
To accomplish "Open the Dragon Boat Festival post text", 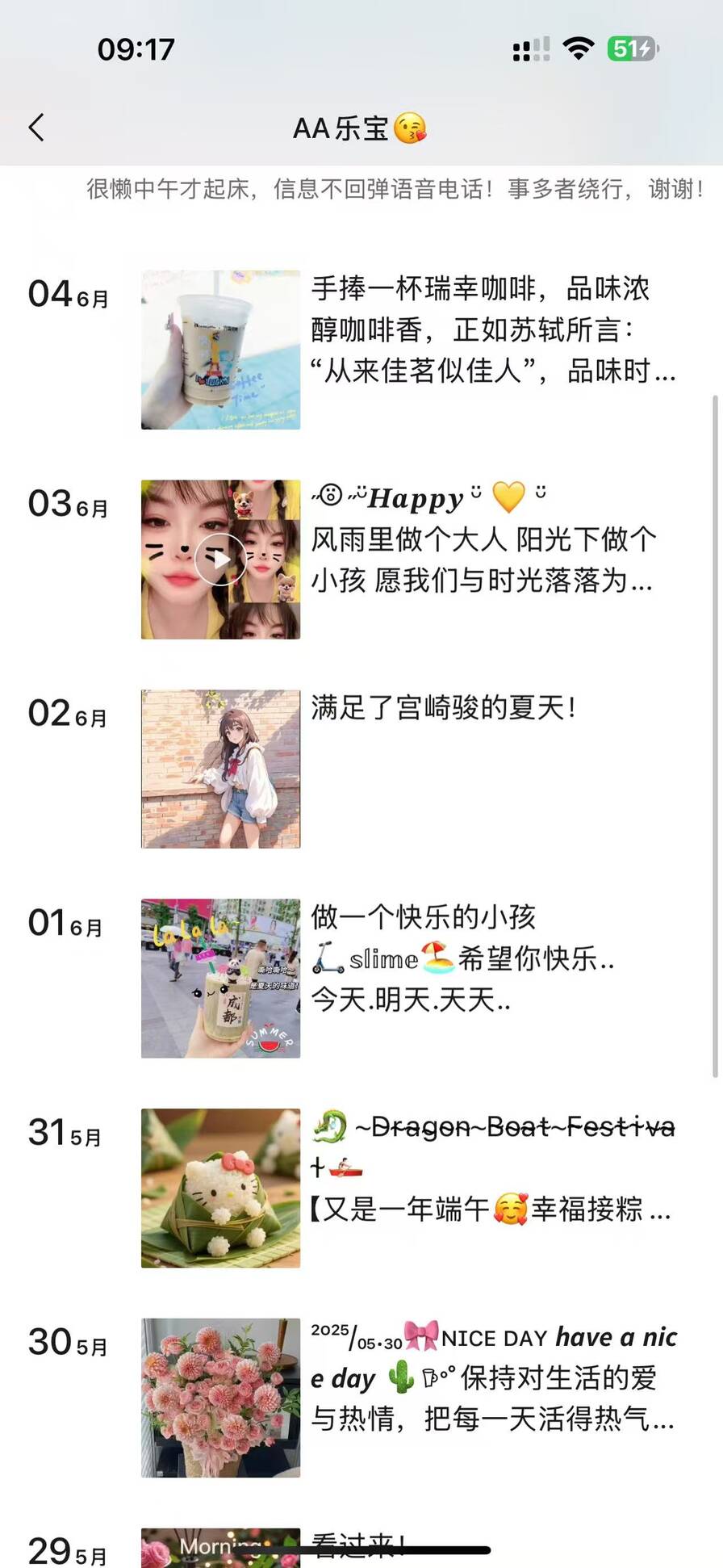I will pyautogui.click(x=492, y=1168).
